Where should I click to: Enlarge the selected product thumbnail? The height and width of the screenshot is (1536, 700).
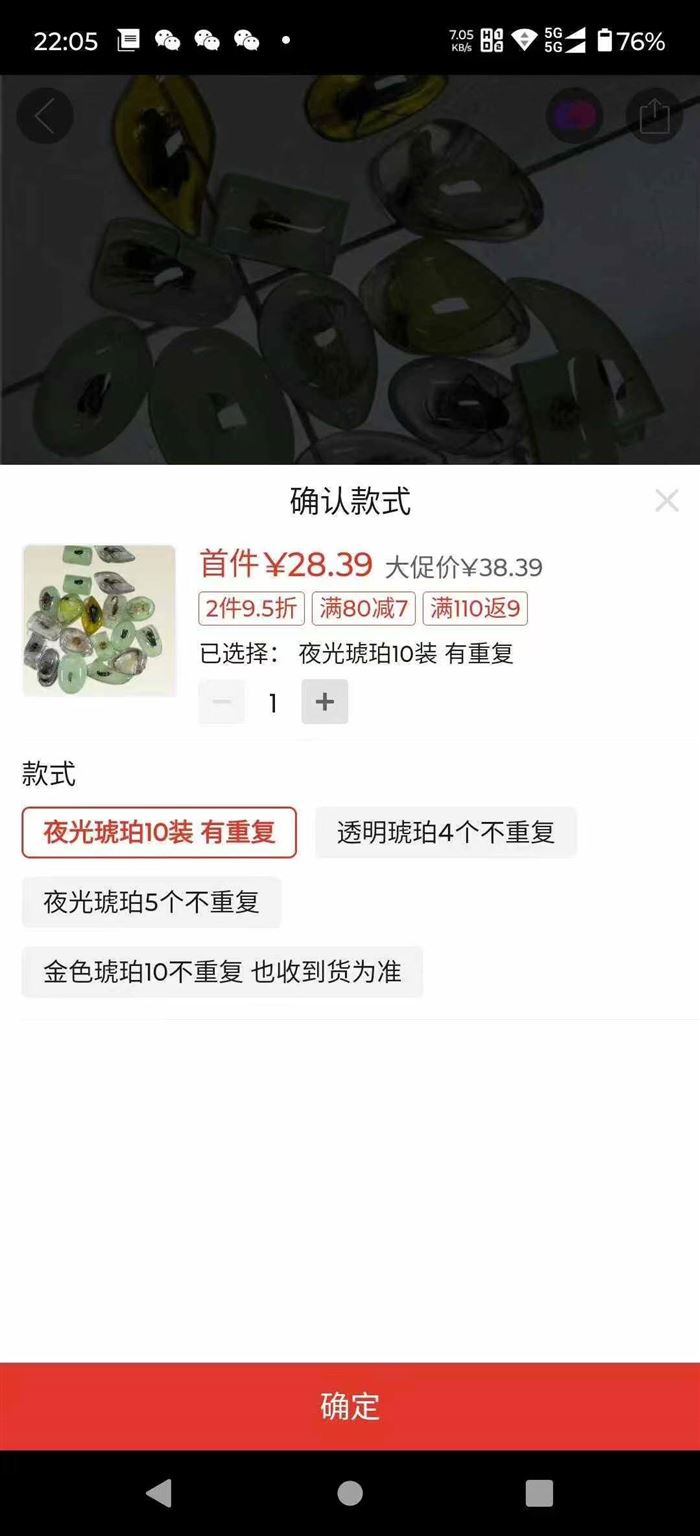pos(99,620)
